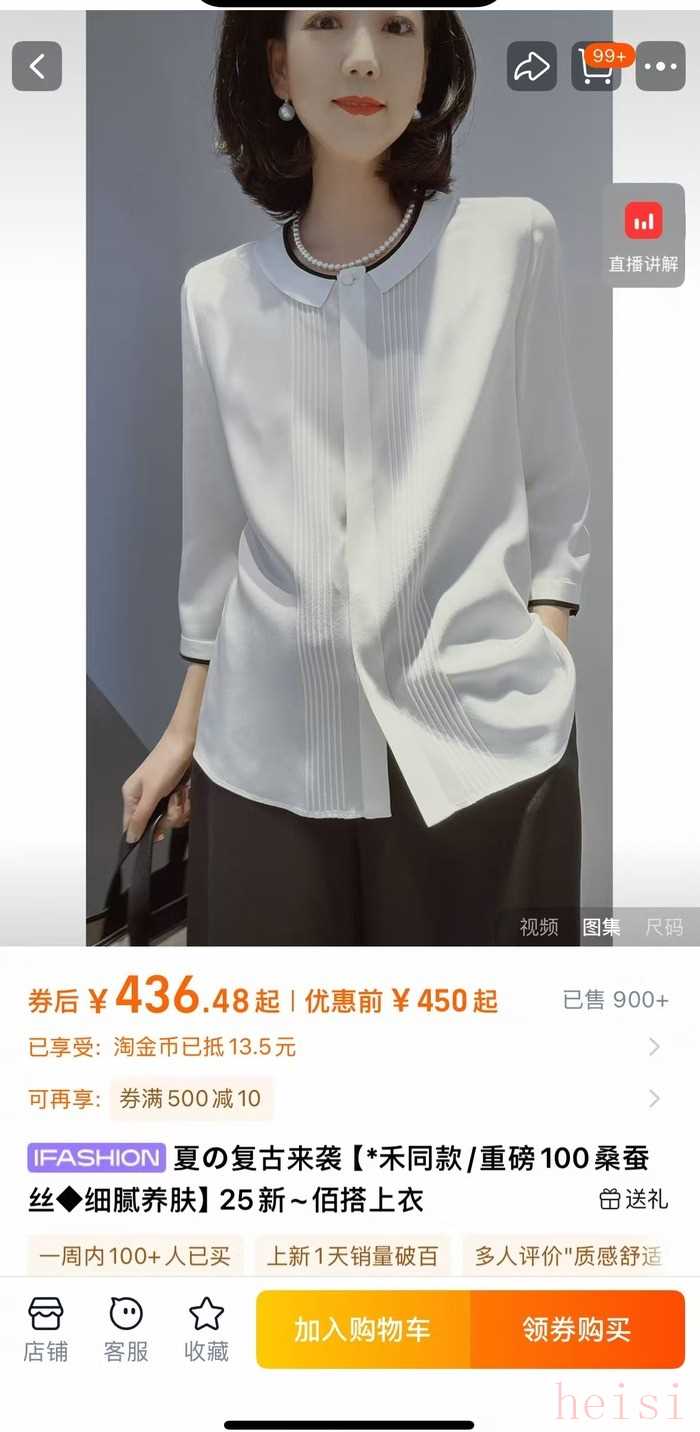Switch to the 视频 tab
Screen dimensions: 700x1432
click(539, 927)
